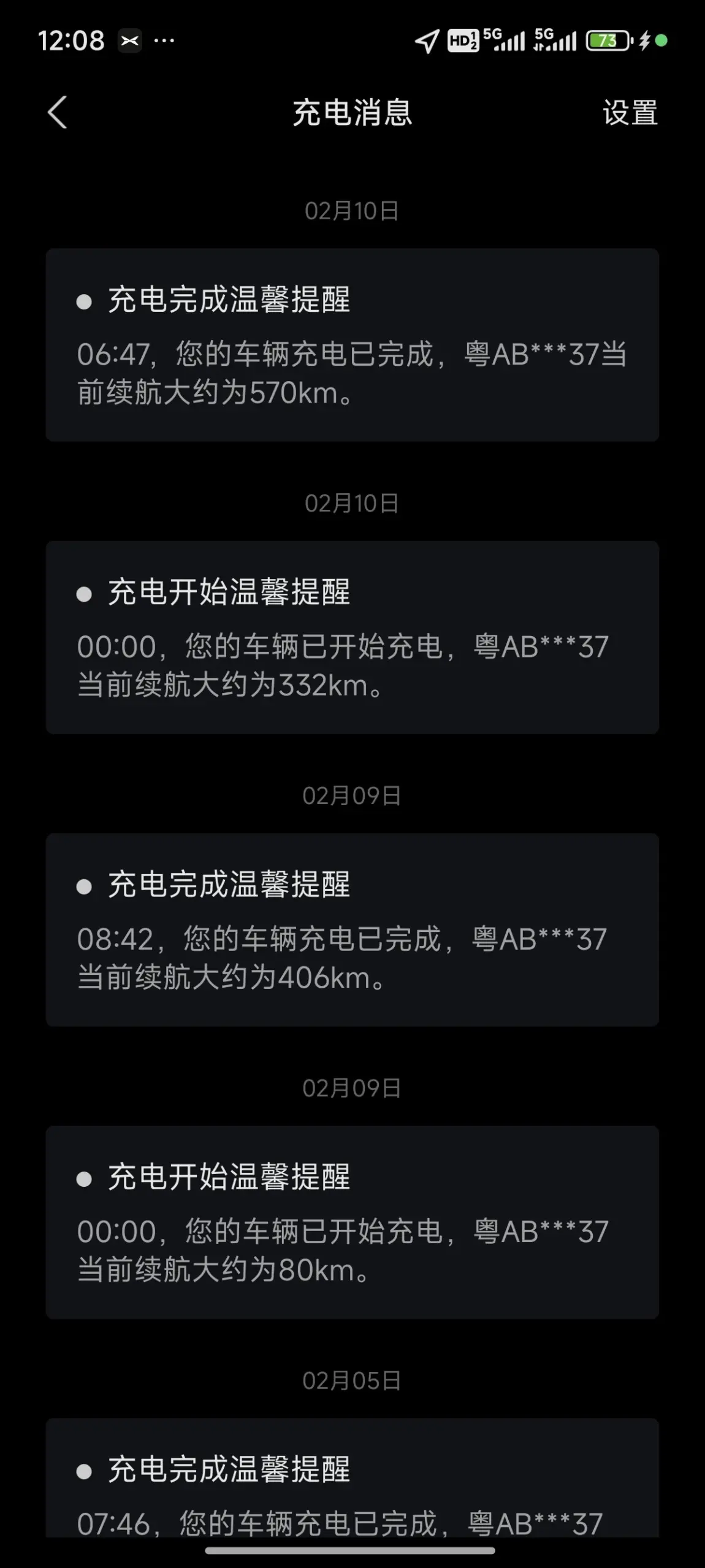This screenshot has width=705, height=1568.
Task: Open the 07:46 charging complete message
Action: 352,1478
